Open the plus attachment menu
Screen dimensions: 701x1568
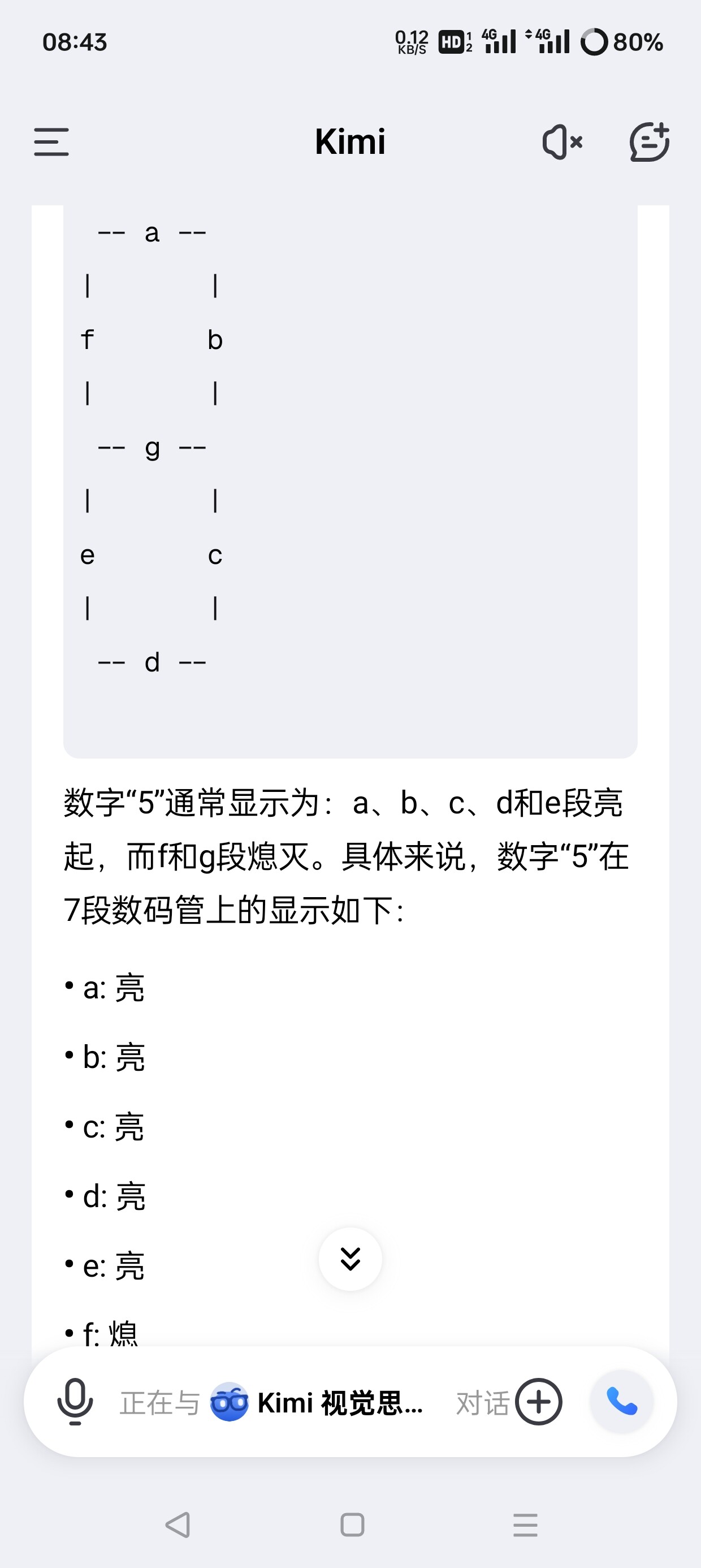tap(539, 1402)
